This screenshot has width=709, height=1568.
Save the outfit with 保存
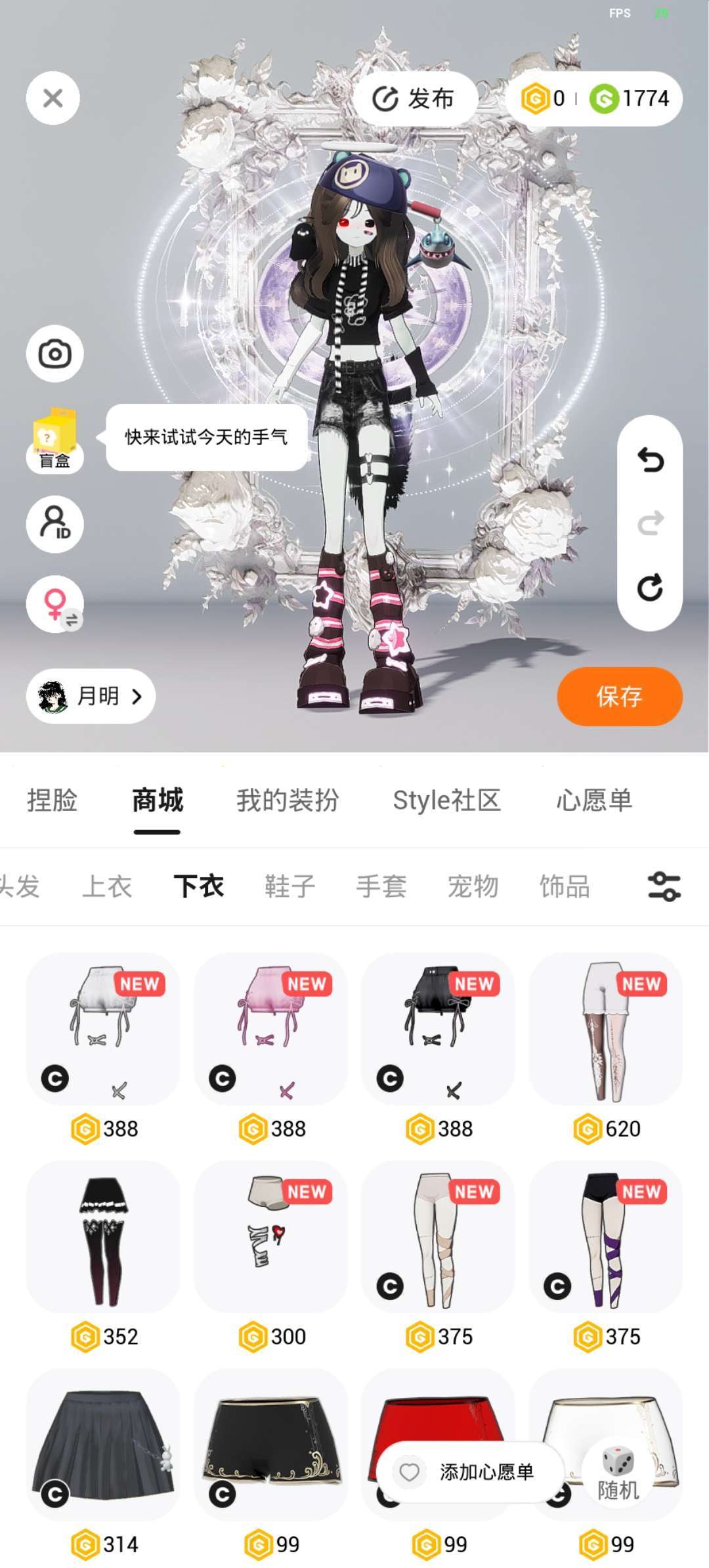(x=619, y=697)
